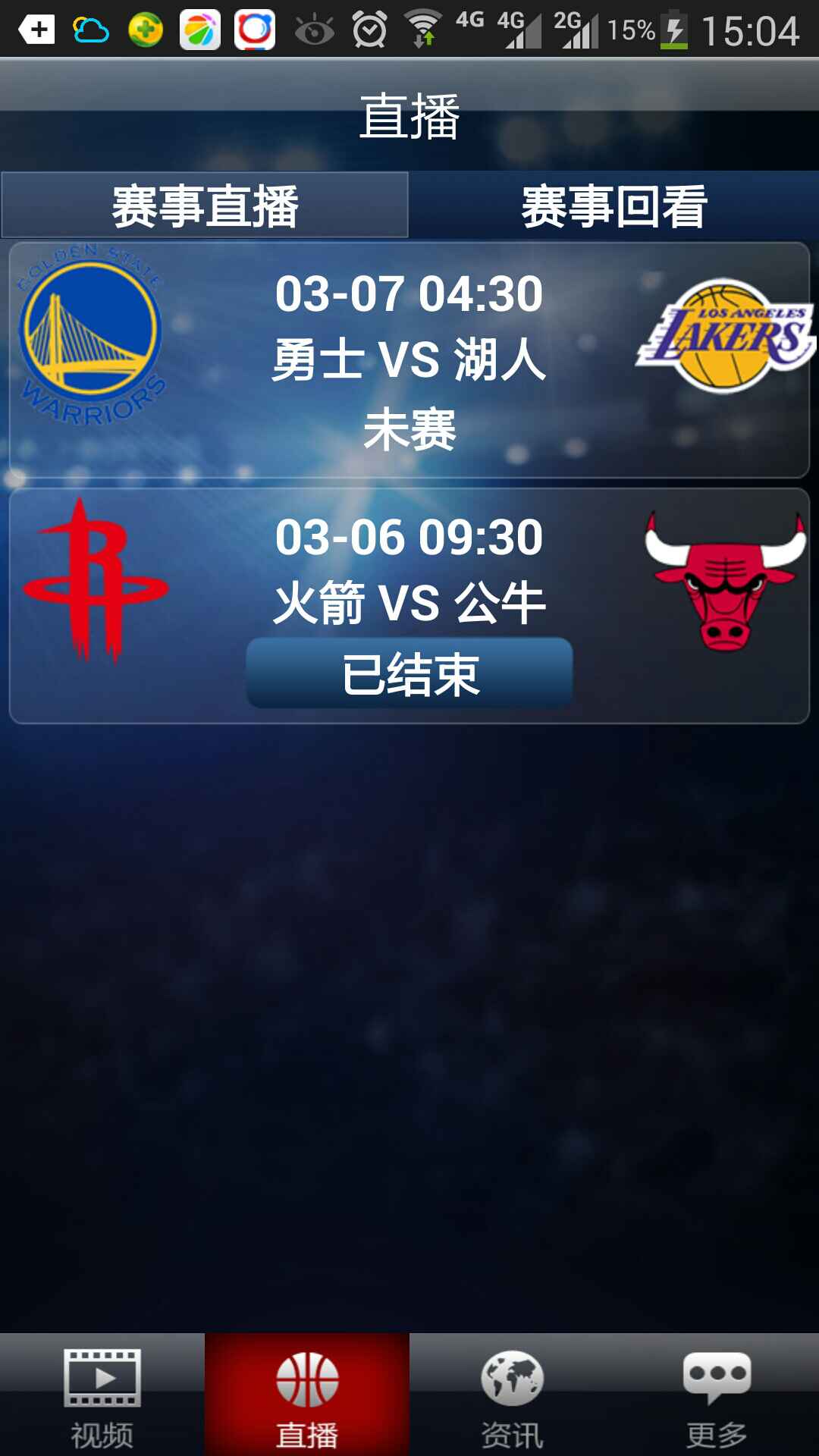Go to the 视频 section
Viewport: 819px width, 1456px height.
(102, 1395)
